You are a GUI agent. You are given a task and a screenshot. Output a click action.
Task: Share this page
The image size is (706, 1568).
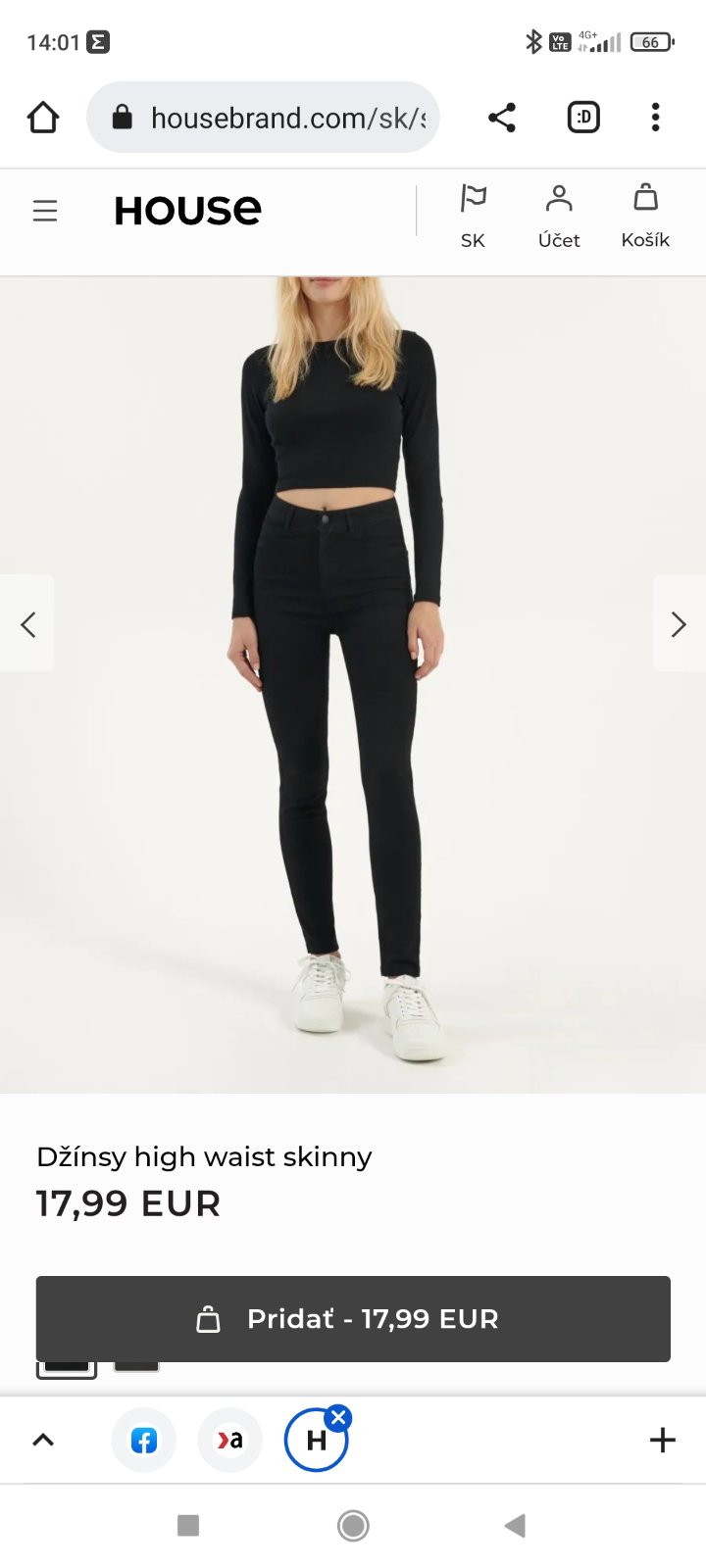pos(501,118)
